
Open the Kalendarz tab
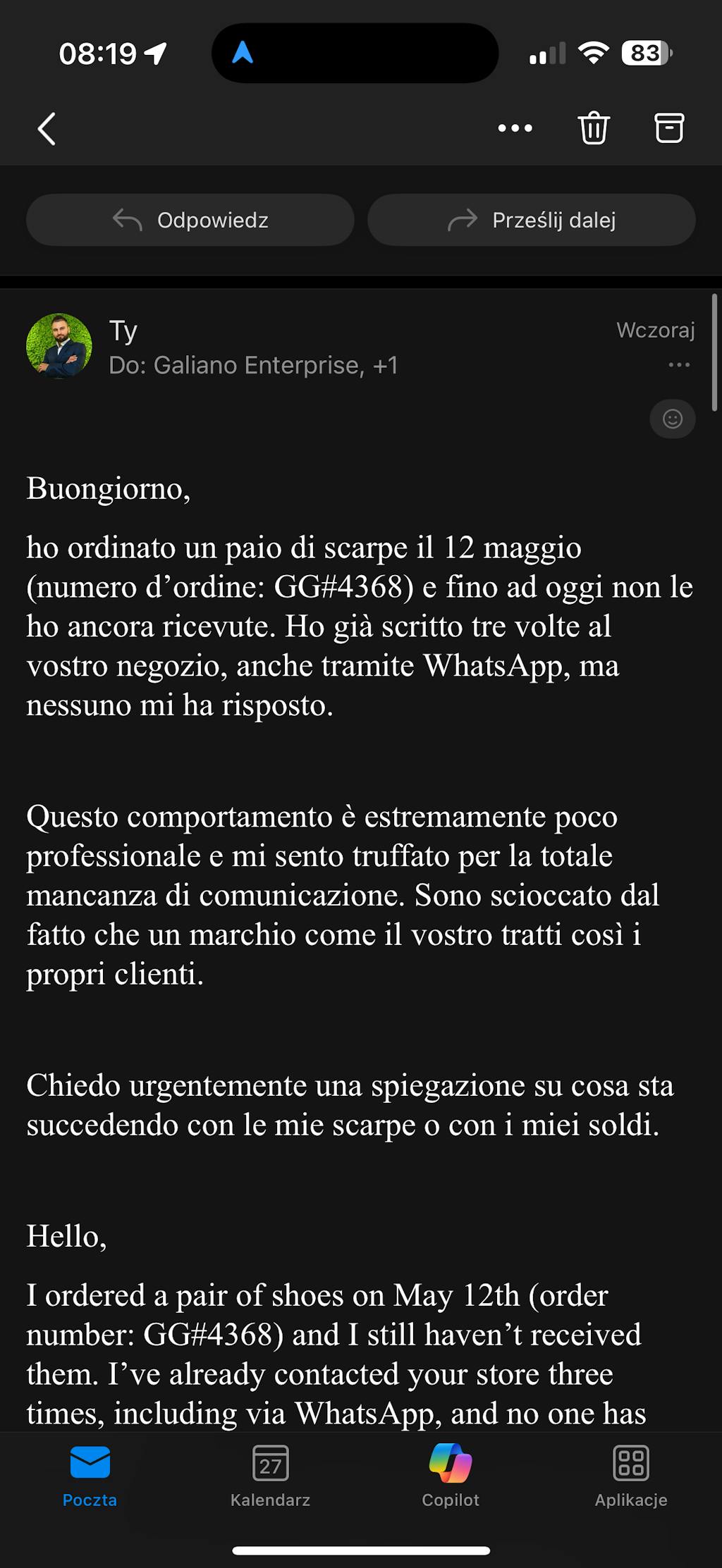click(270, 1476)
